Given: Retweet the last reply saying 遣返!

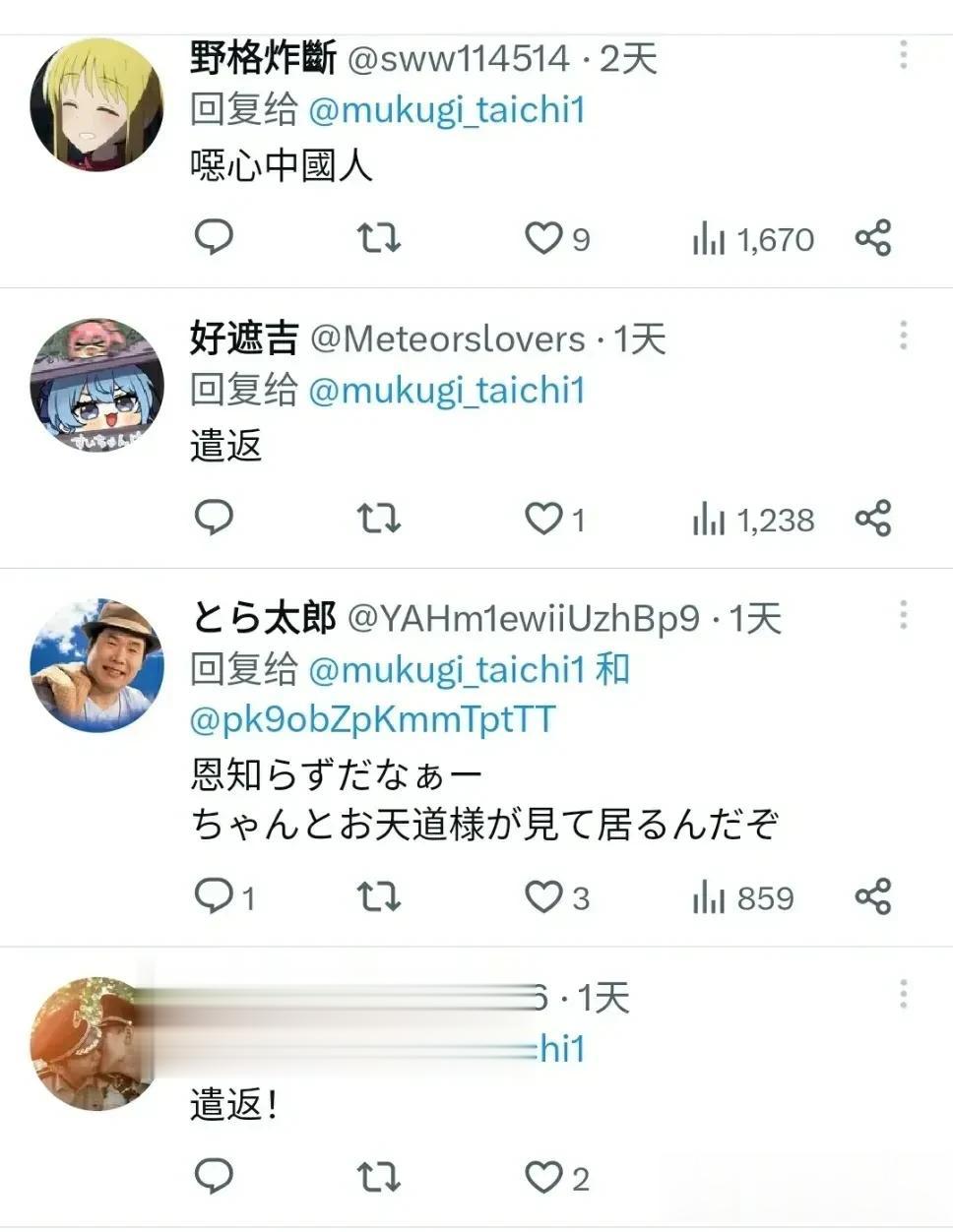Looking at the screenshot, I should click(378, 1177).
